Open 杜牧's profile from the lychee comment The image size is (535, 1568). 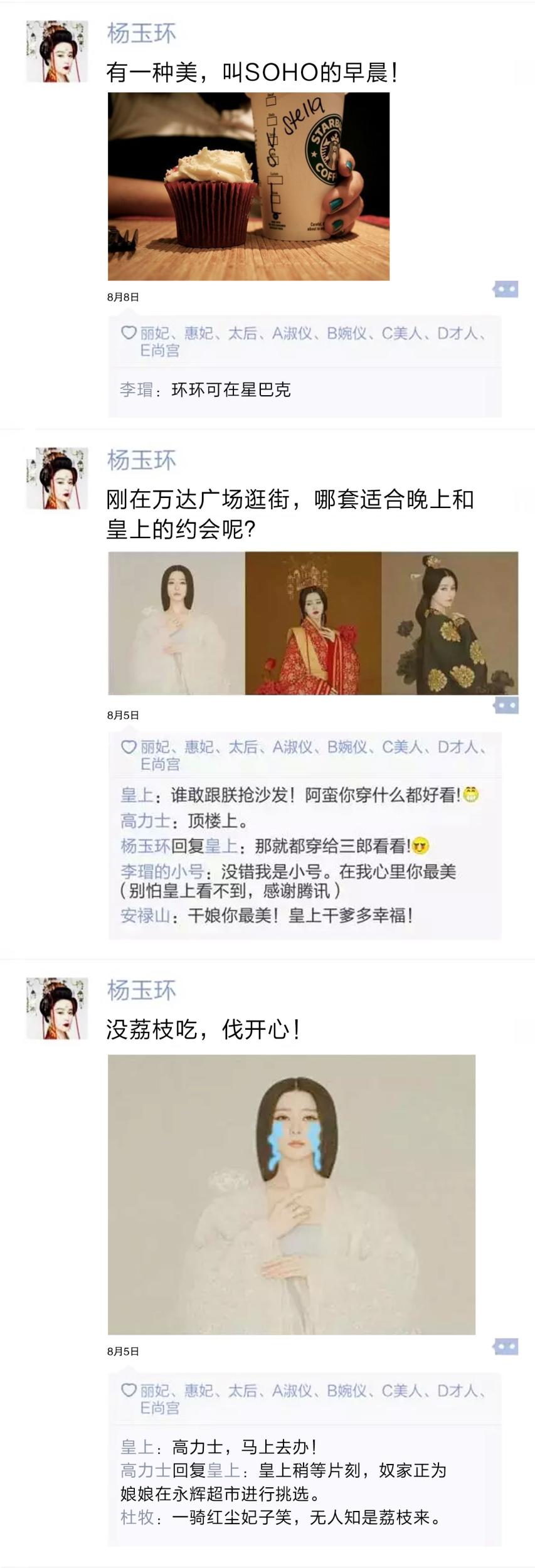[137, 1517]
